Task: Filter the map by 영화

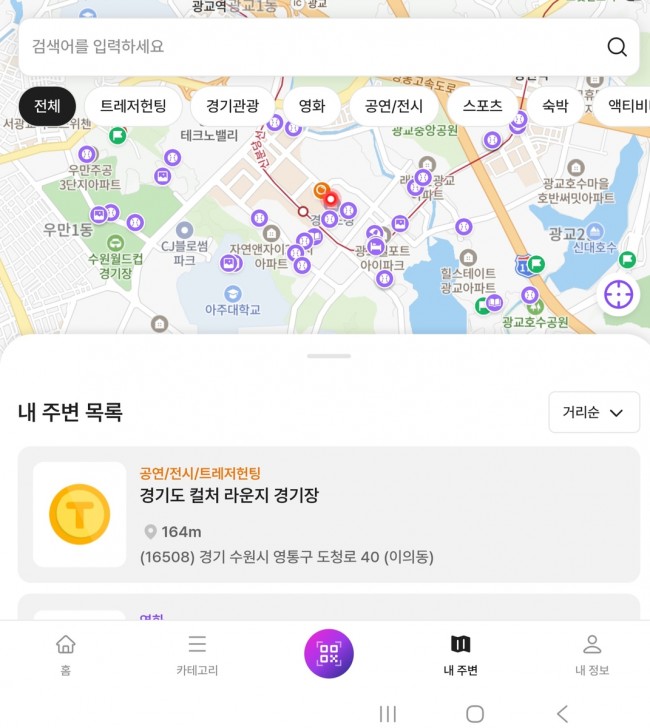Action: (x=311, y=106)
